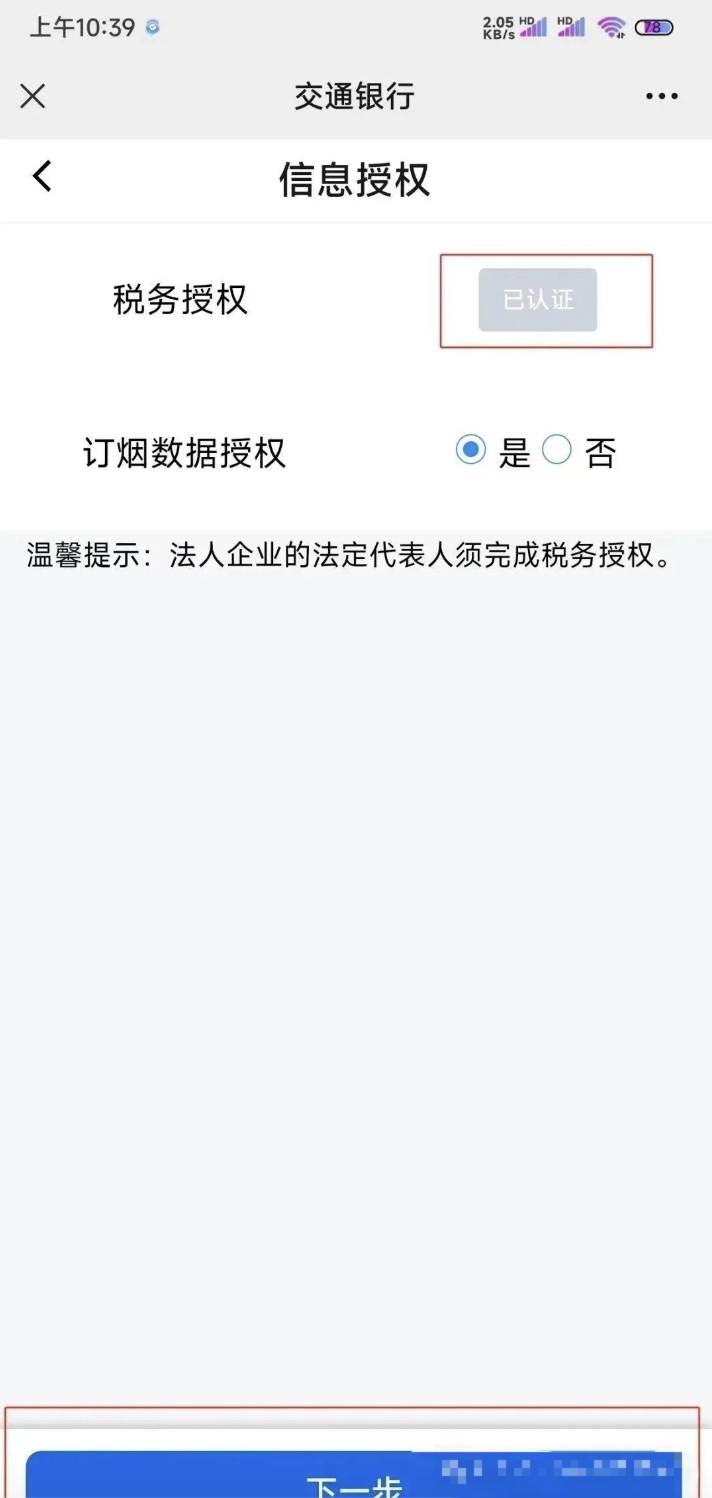The image size is (712, 1498).
Task: Close the 交通银行 mini program
Action: click(33, 96)
